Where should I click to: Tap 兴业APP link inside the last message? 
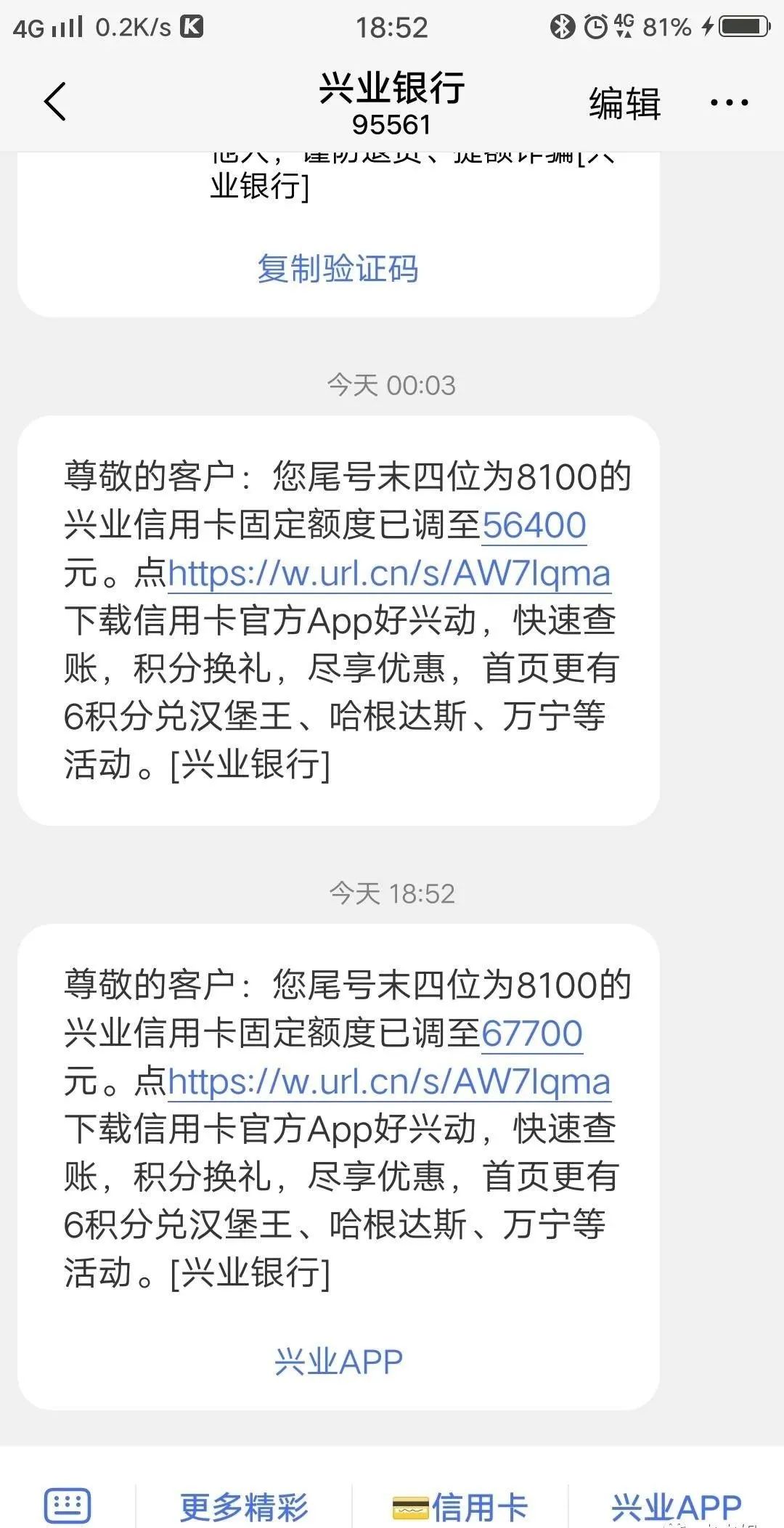point(338,1362)
